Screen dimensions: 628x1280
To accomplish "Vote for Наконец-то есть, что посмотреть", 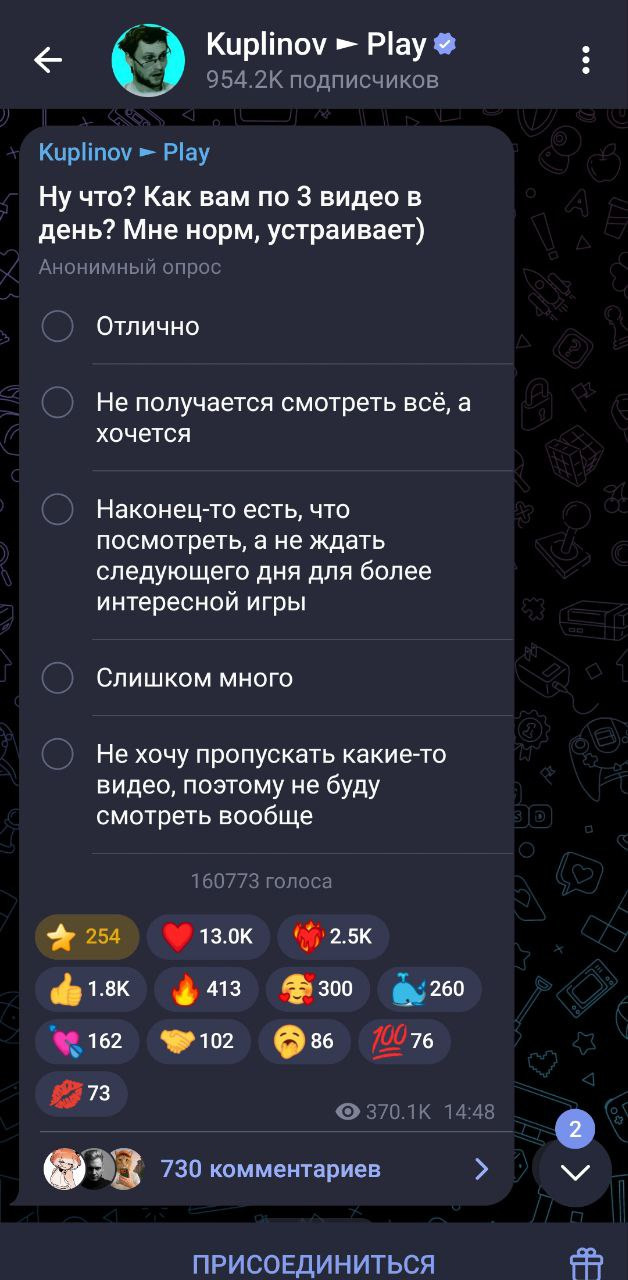I will point(58,510).
